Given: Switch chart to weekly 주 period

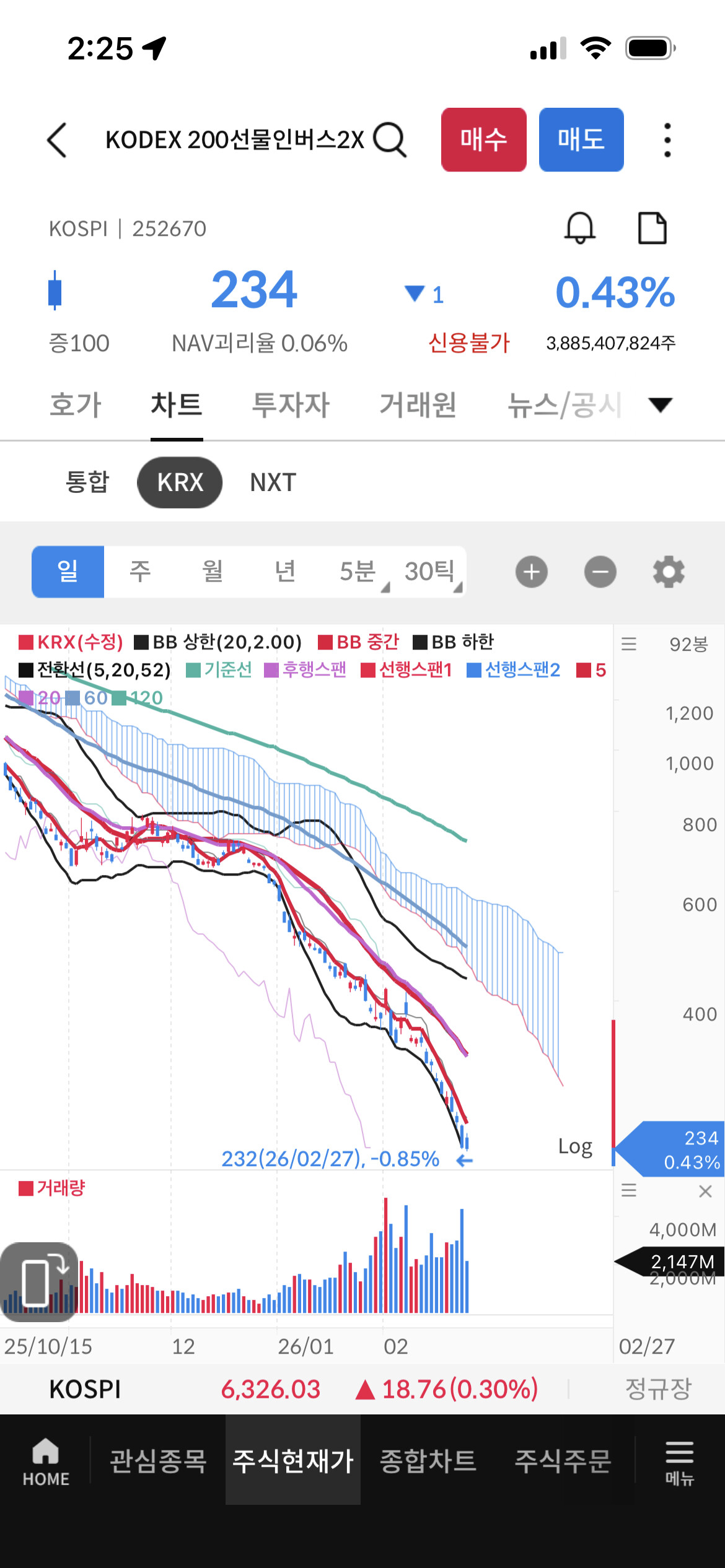Looking at the screenshot, I should pyautogui.click(x=140, y=571).
